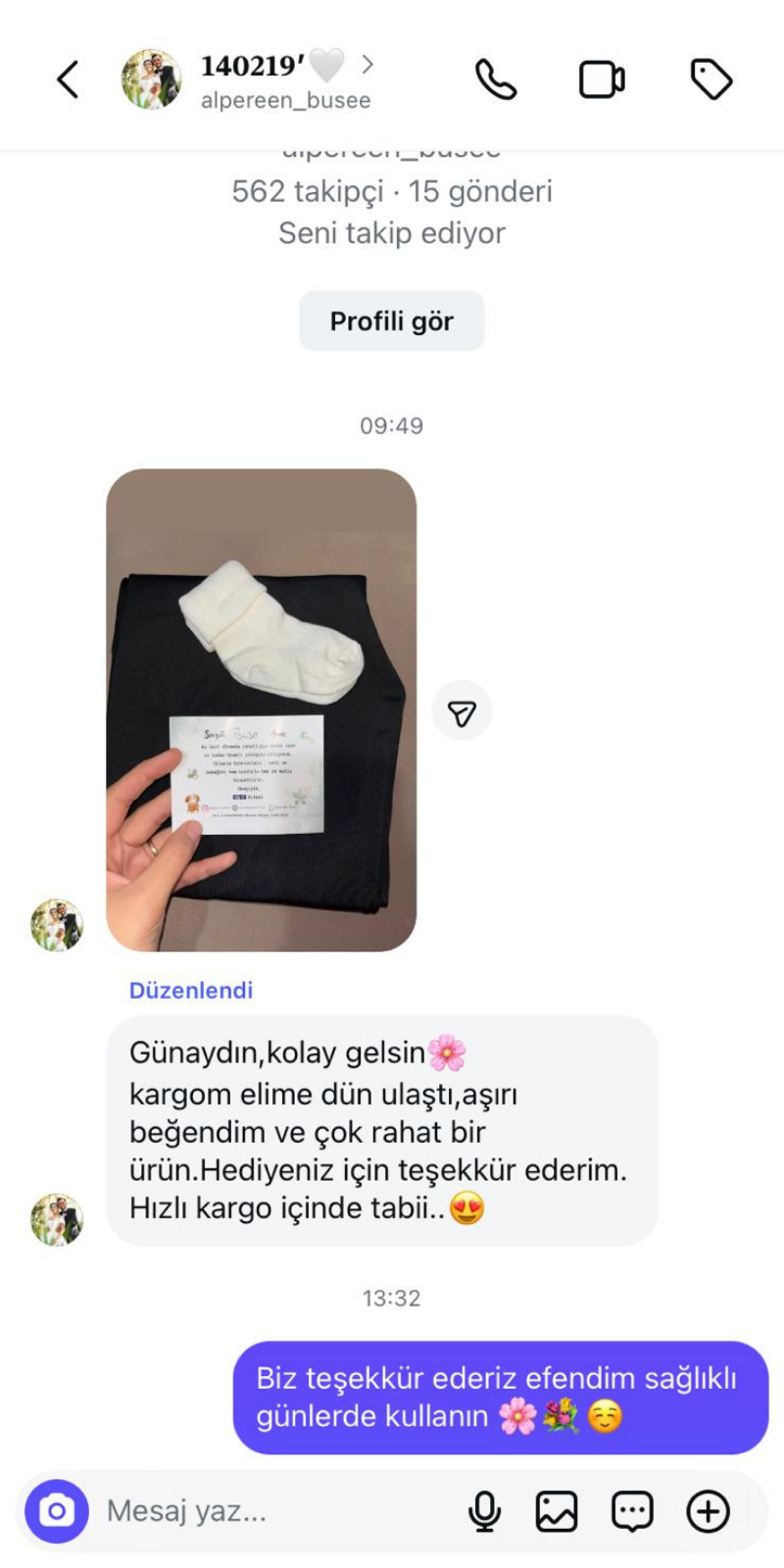Open saved replies speech-bubble icon
Viewport: 784px width, 1568px height.
click(x=632, y=1511)
